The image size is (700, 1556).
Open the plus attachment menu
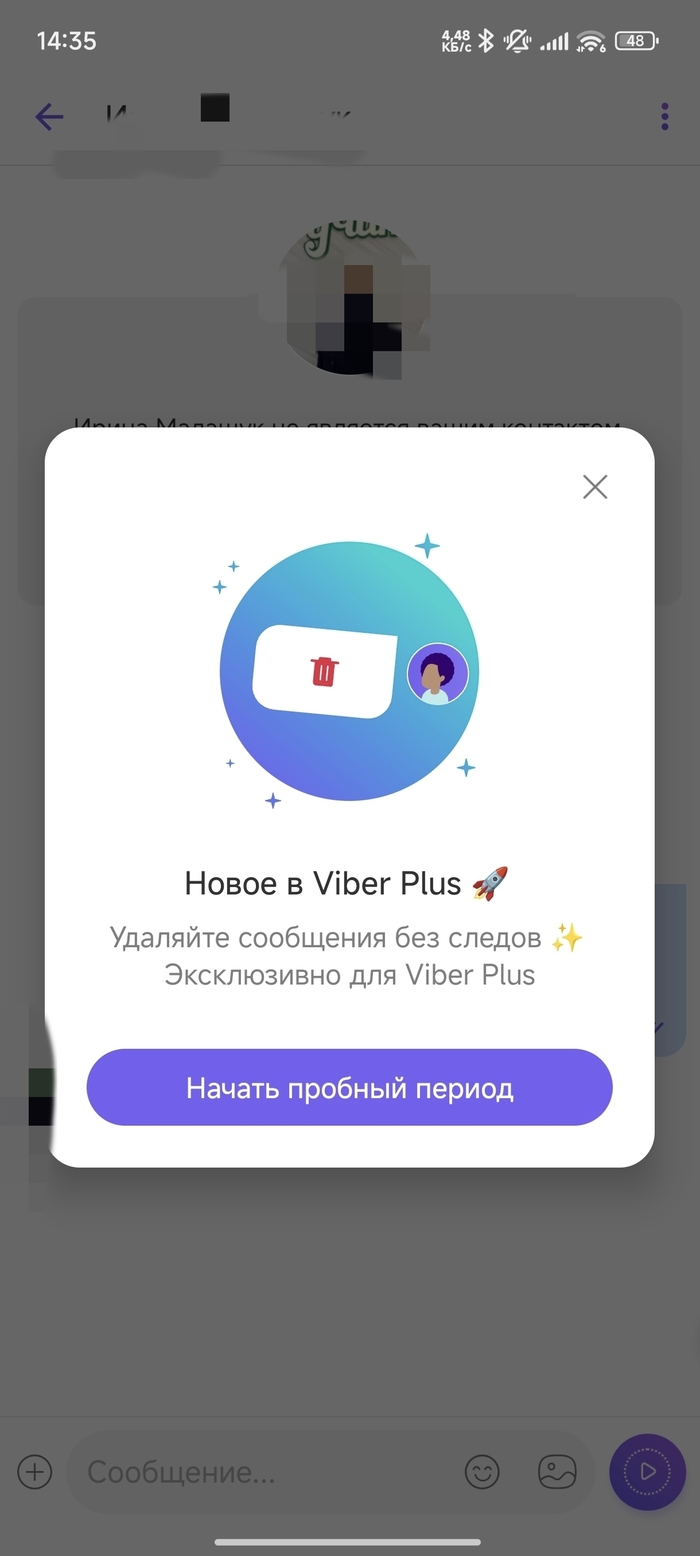[35, 1472]
